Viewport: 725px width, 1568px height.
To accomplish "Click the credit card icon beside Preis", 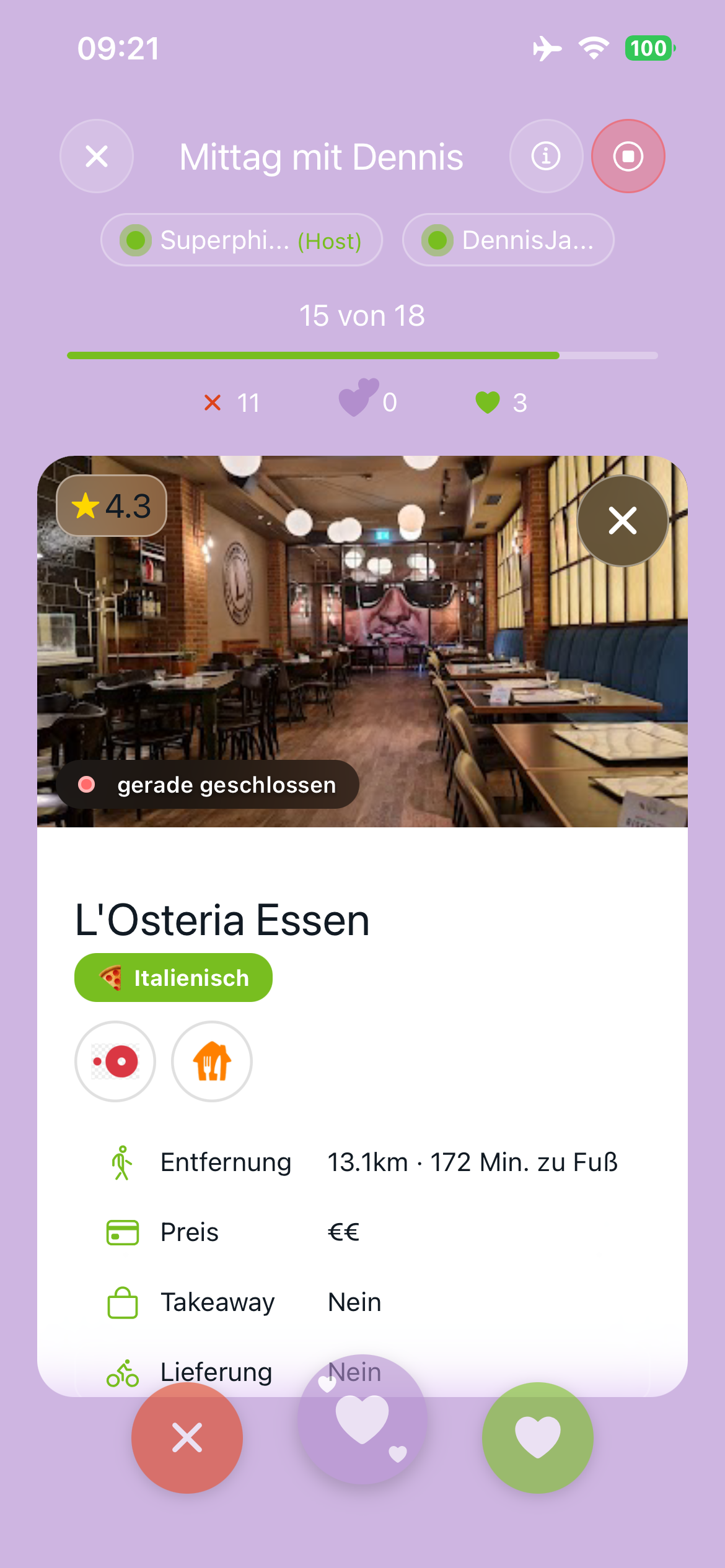I will [121, 1232].
